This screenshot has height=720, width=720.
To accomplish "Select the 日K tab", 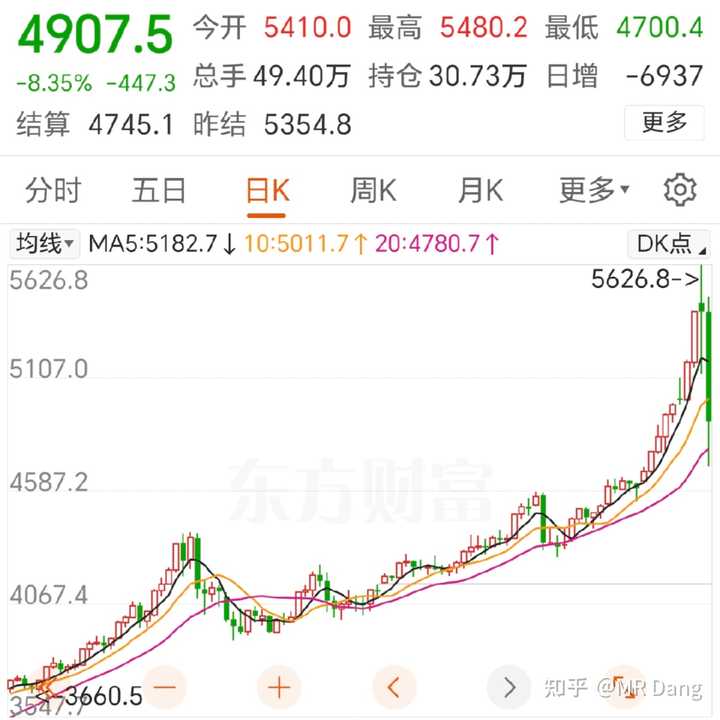I will [x=267, y=190].
